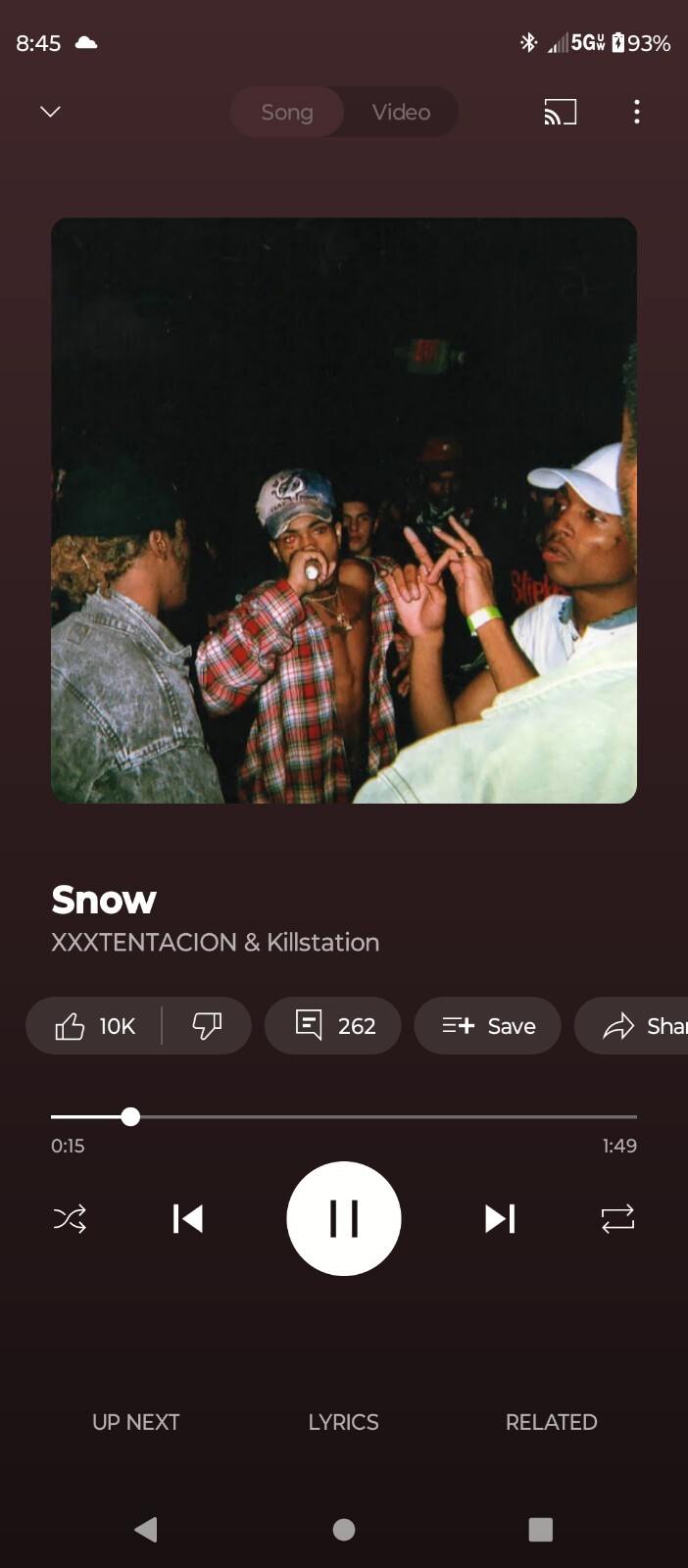Select the Song mode
The width and height of the screenshot is (688, 1568).
coord(287,112)
